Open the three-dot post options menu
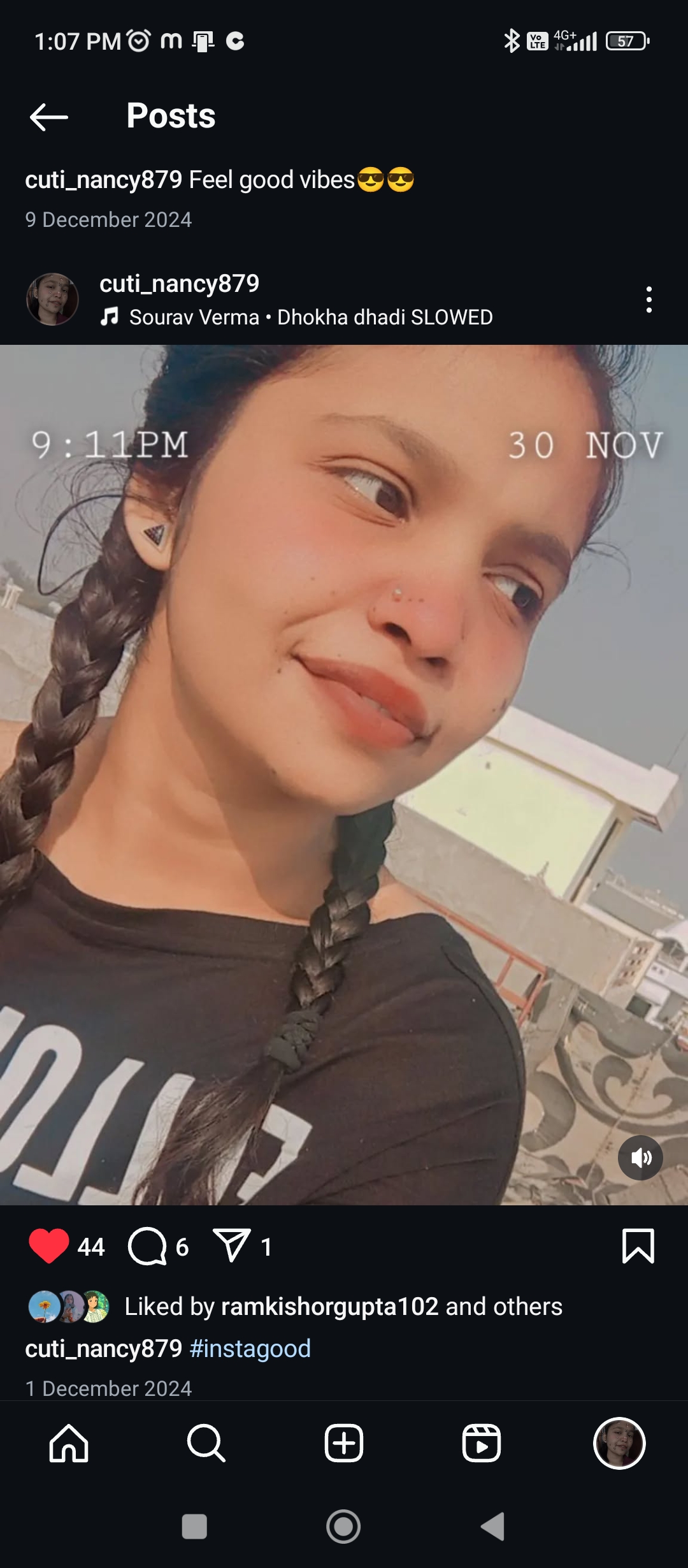Image resolution: width=688 pixels, height=1568 pixels. coord(649,300)
